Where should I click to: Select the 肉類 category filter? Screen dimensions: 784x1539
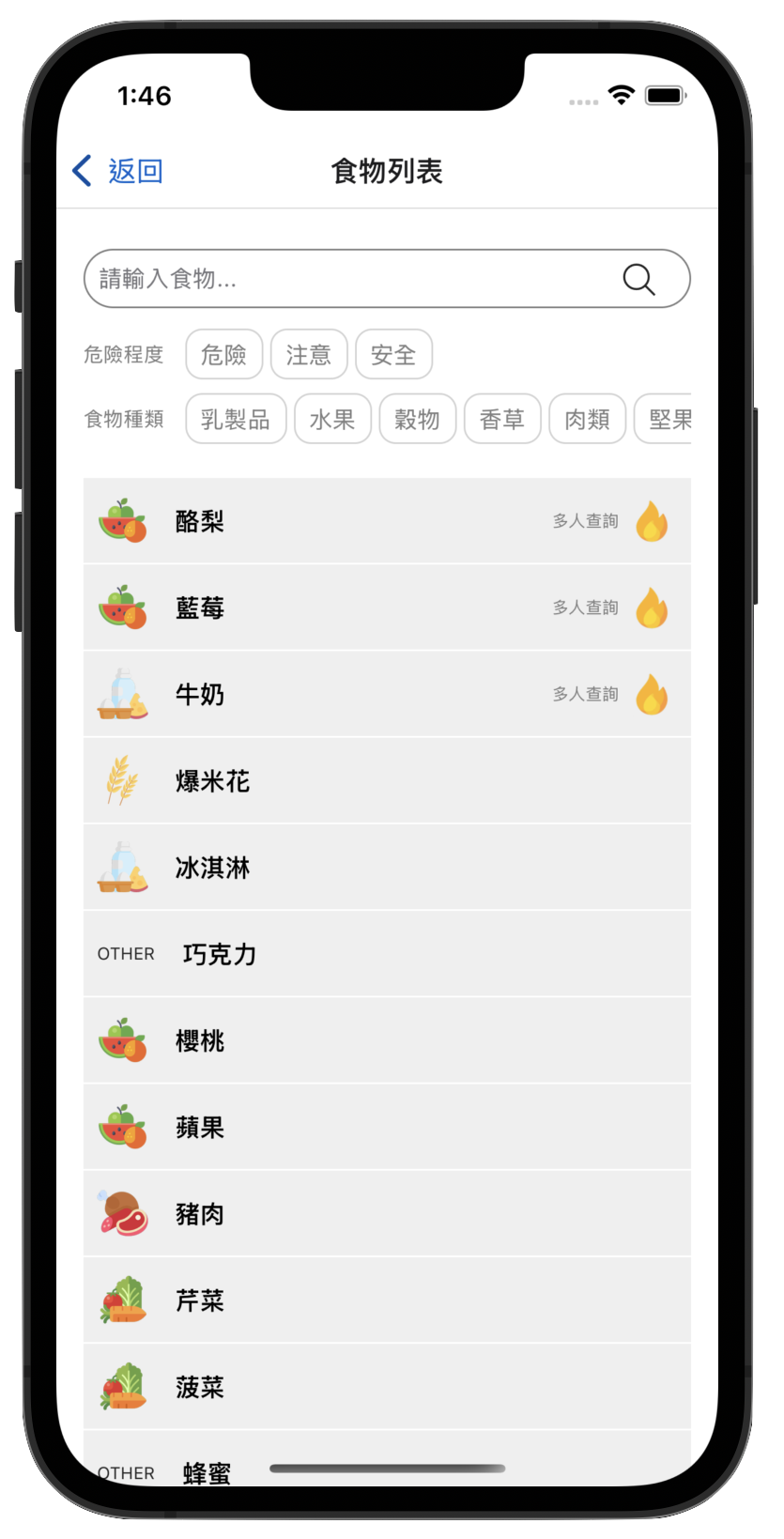pyautogui.click(x=587, y=419)
